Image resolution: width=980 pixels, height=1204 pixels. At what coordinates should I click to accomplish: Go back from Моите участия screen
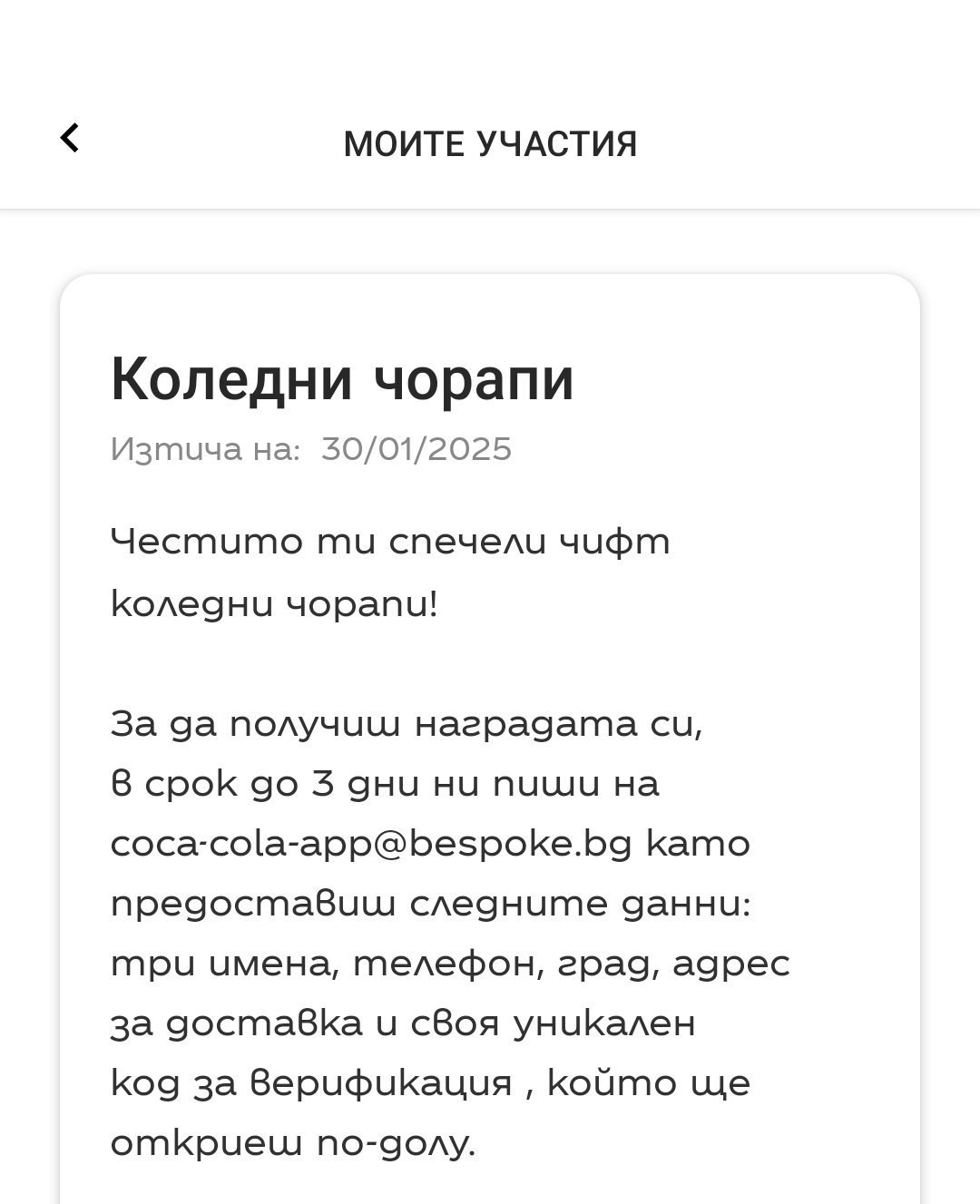pos(69,138)
